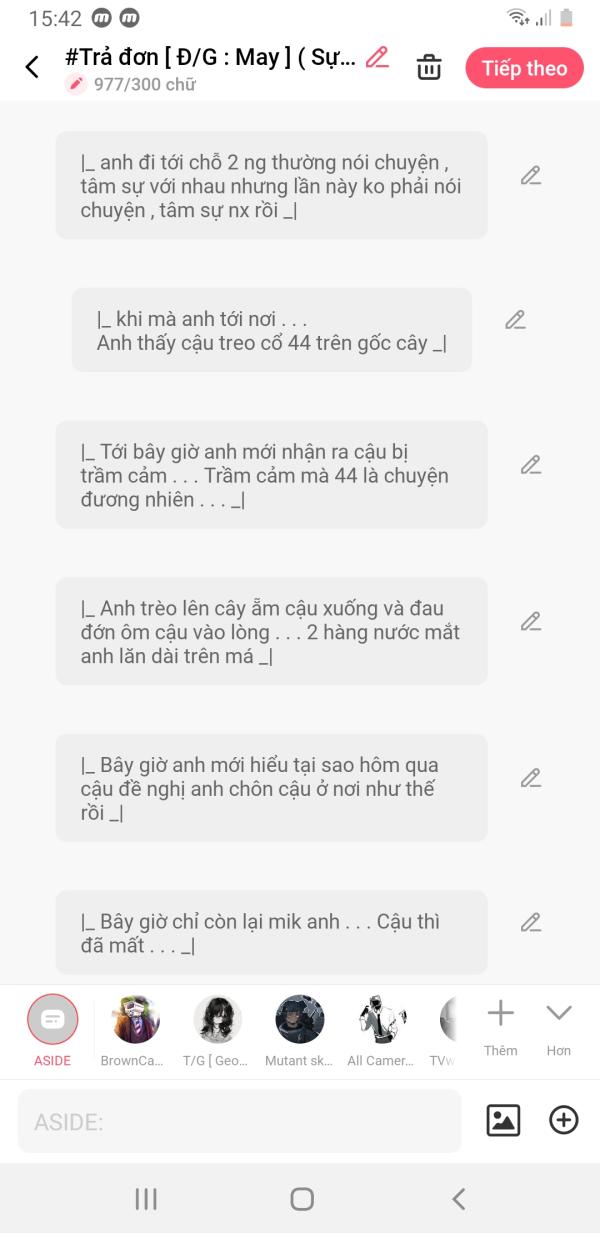Tap the Tiếp theo button
This screenshot has width=600, height=1233.
[524, 68]
